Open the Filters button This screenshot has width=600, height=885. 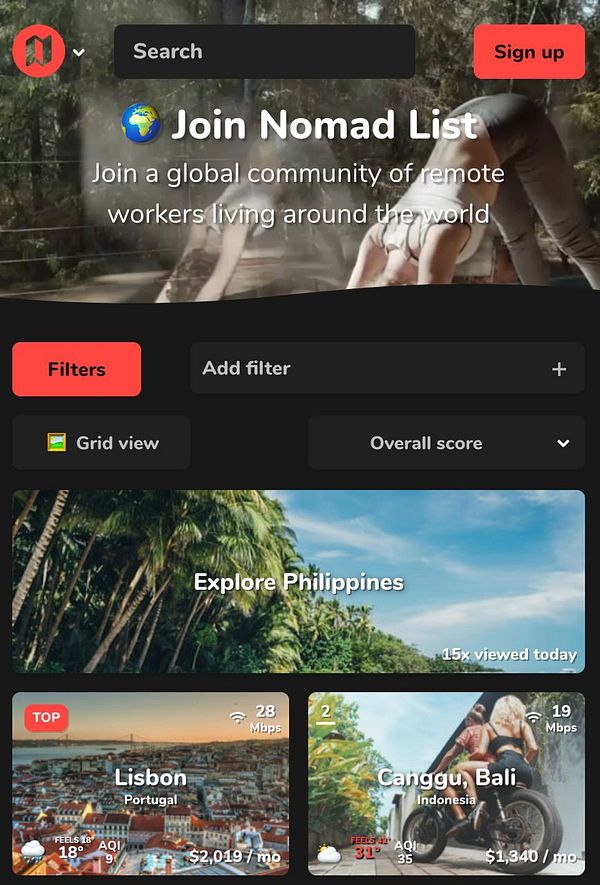click(77, 369)
